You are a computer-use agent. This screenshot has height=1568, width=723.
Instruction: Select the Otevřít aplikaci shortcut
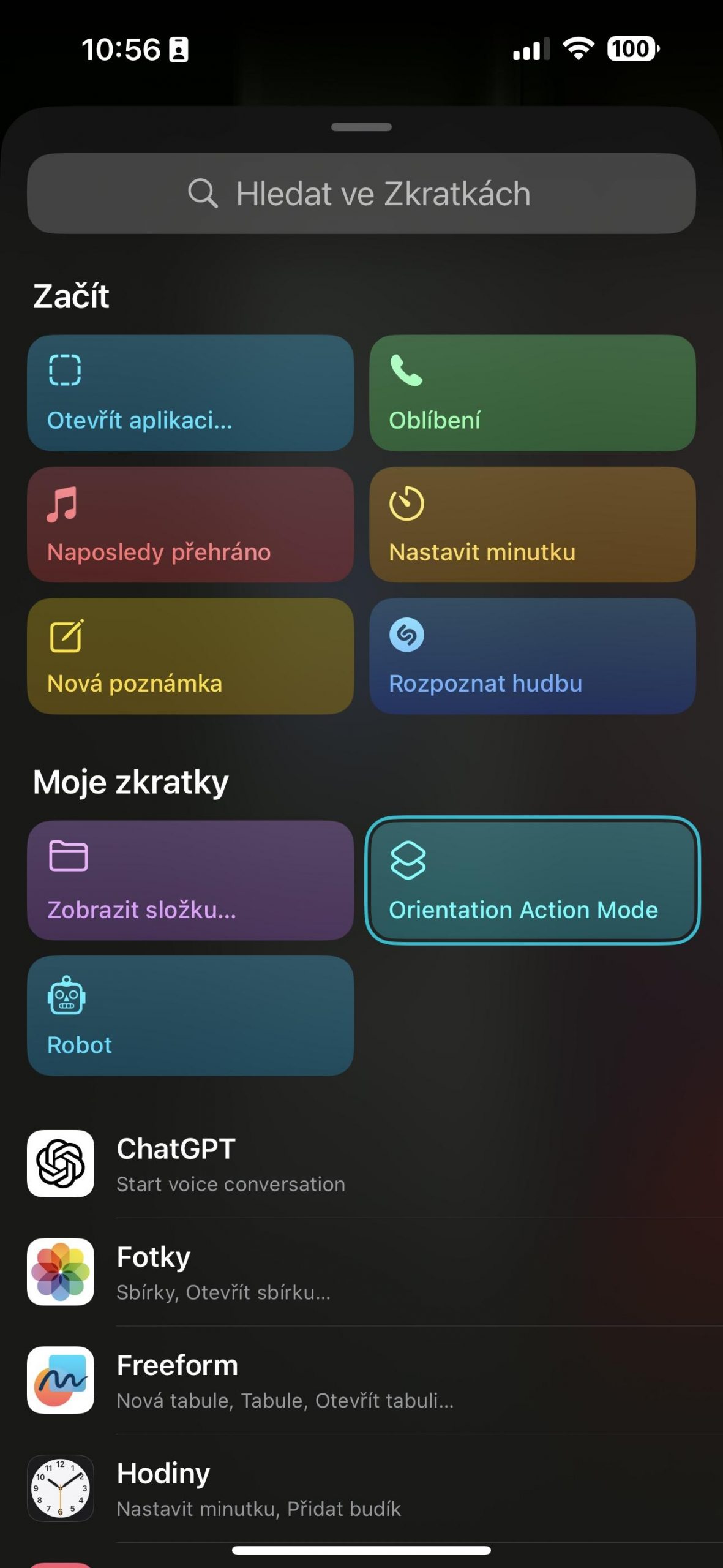(190, 393)
